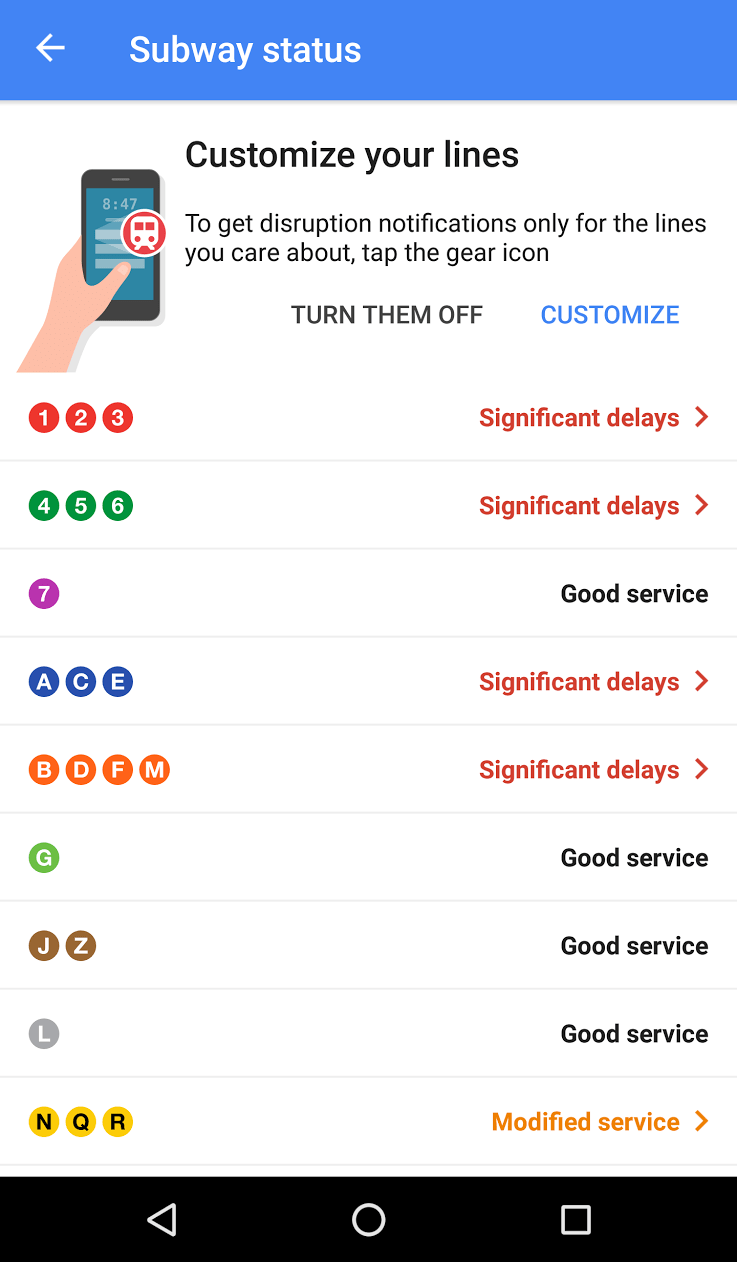Check significant delays on A C E lines

(368, 682)
